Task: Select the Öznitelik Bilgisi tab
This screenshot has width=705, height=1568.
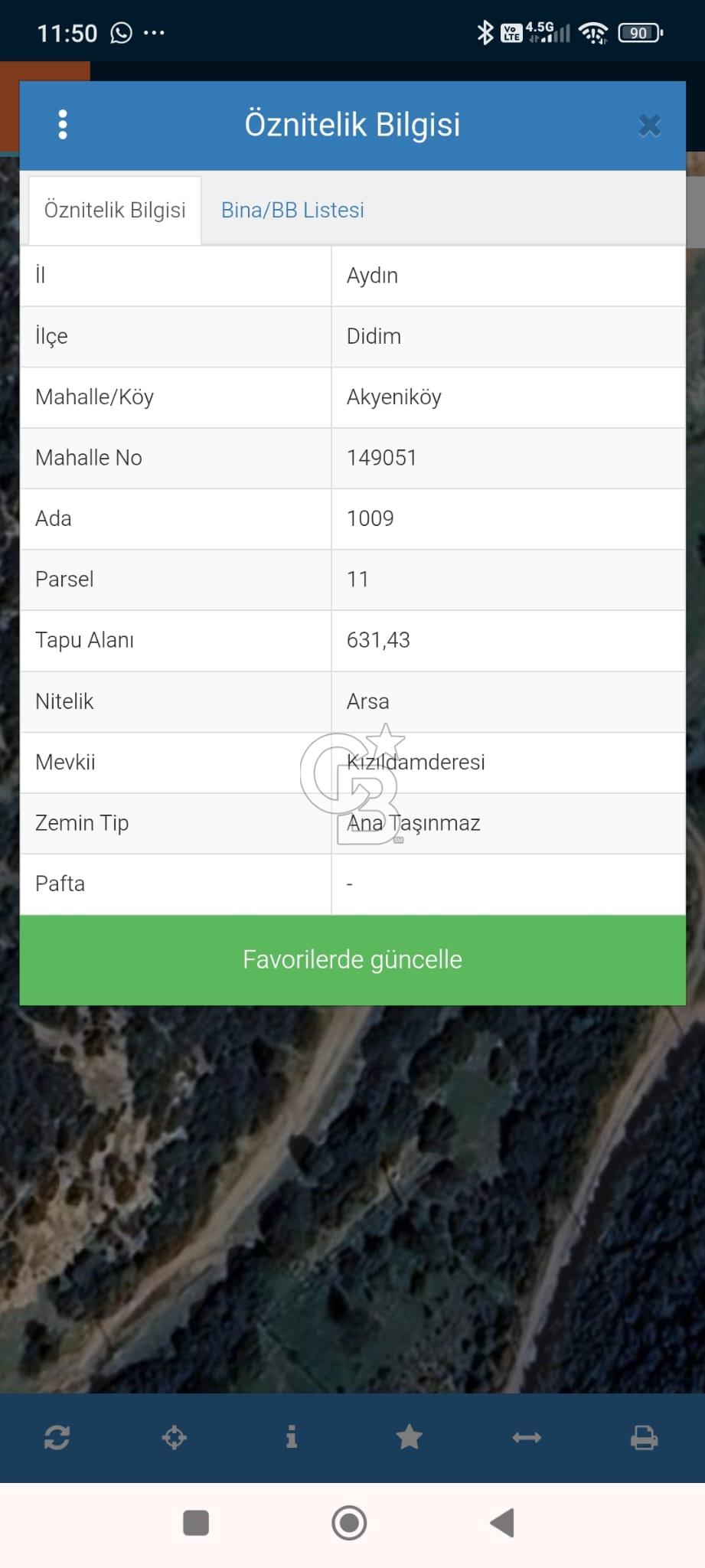Action: tap(115, 211)
